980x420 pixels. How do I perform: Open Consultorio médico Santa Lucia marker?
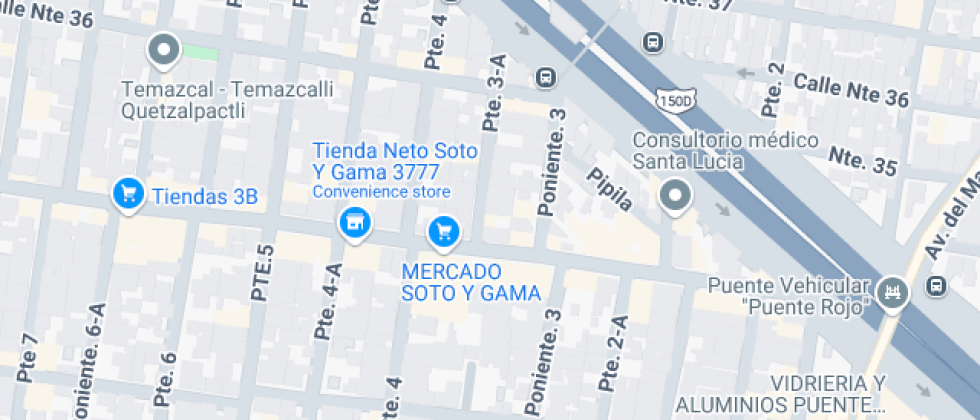click(x=676, y=195)
